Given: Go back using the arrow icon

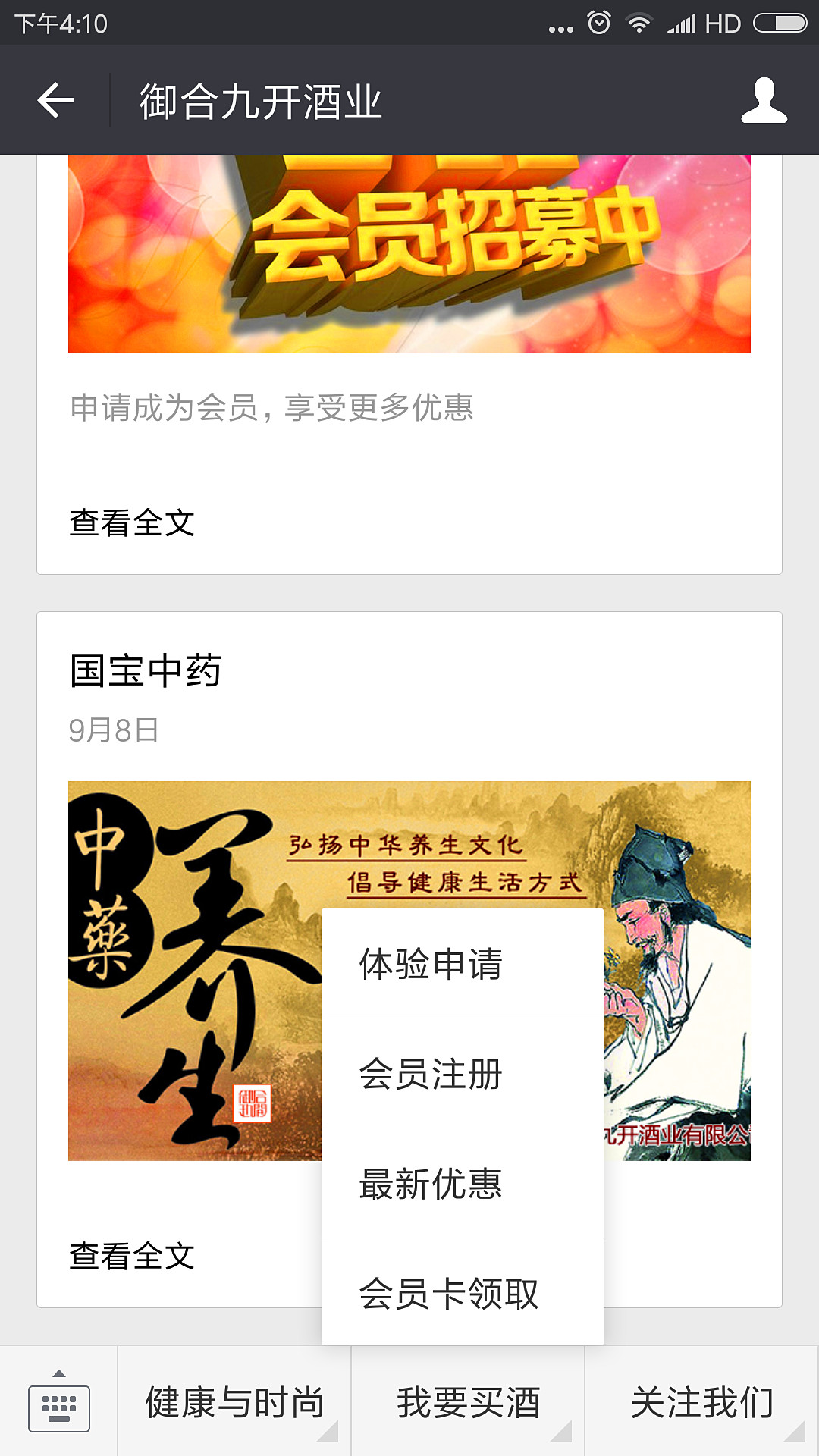Looking at the screenshot, I should (x=55, y=100).
